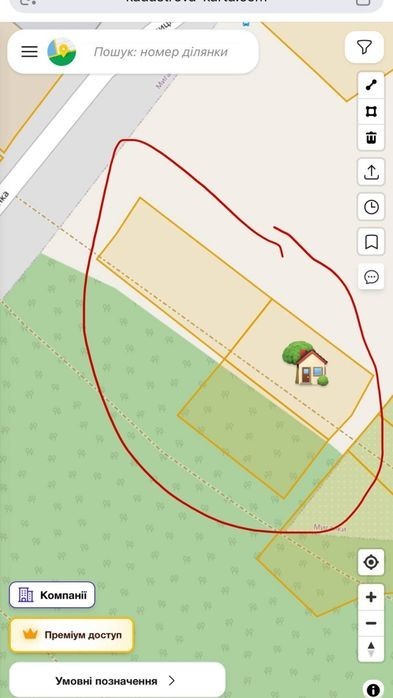Open Преміум доступ
Screen dimensions: 393x698
(72, 635)
